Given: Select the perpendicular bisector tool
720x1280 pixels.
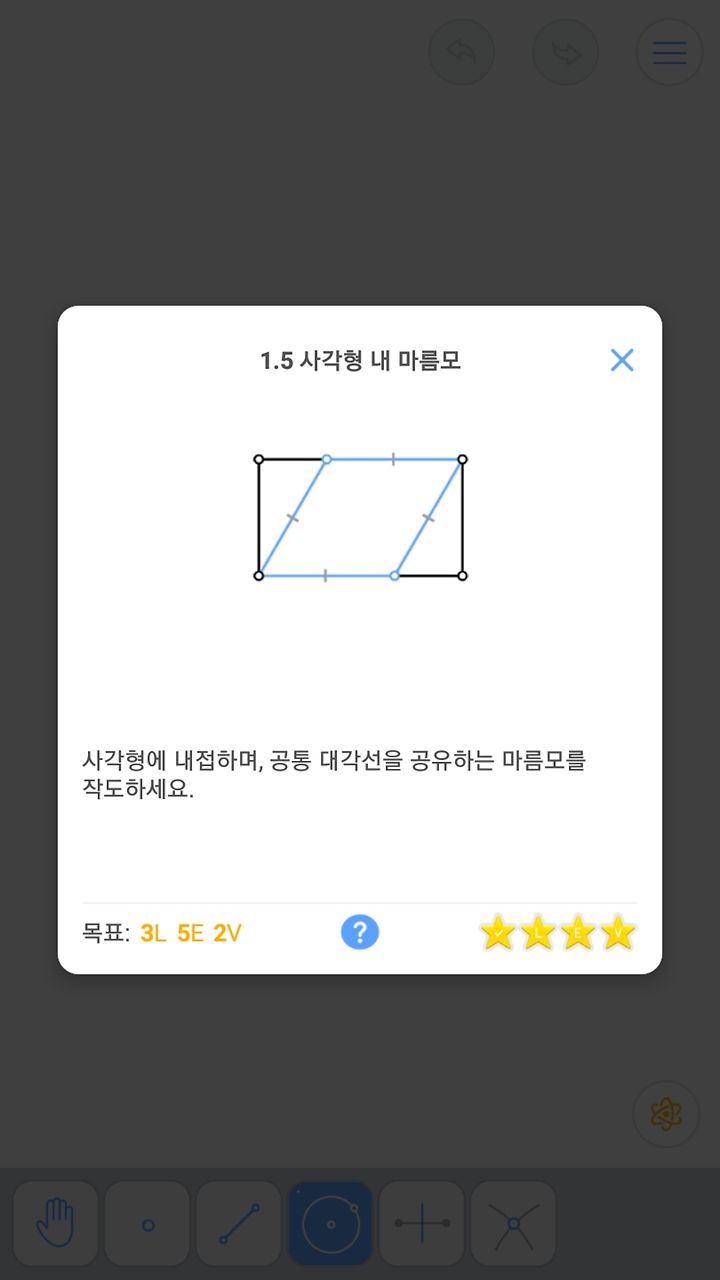Looking at the screenshot, I should [x=422, y=1223].
